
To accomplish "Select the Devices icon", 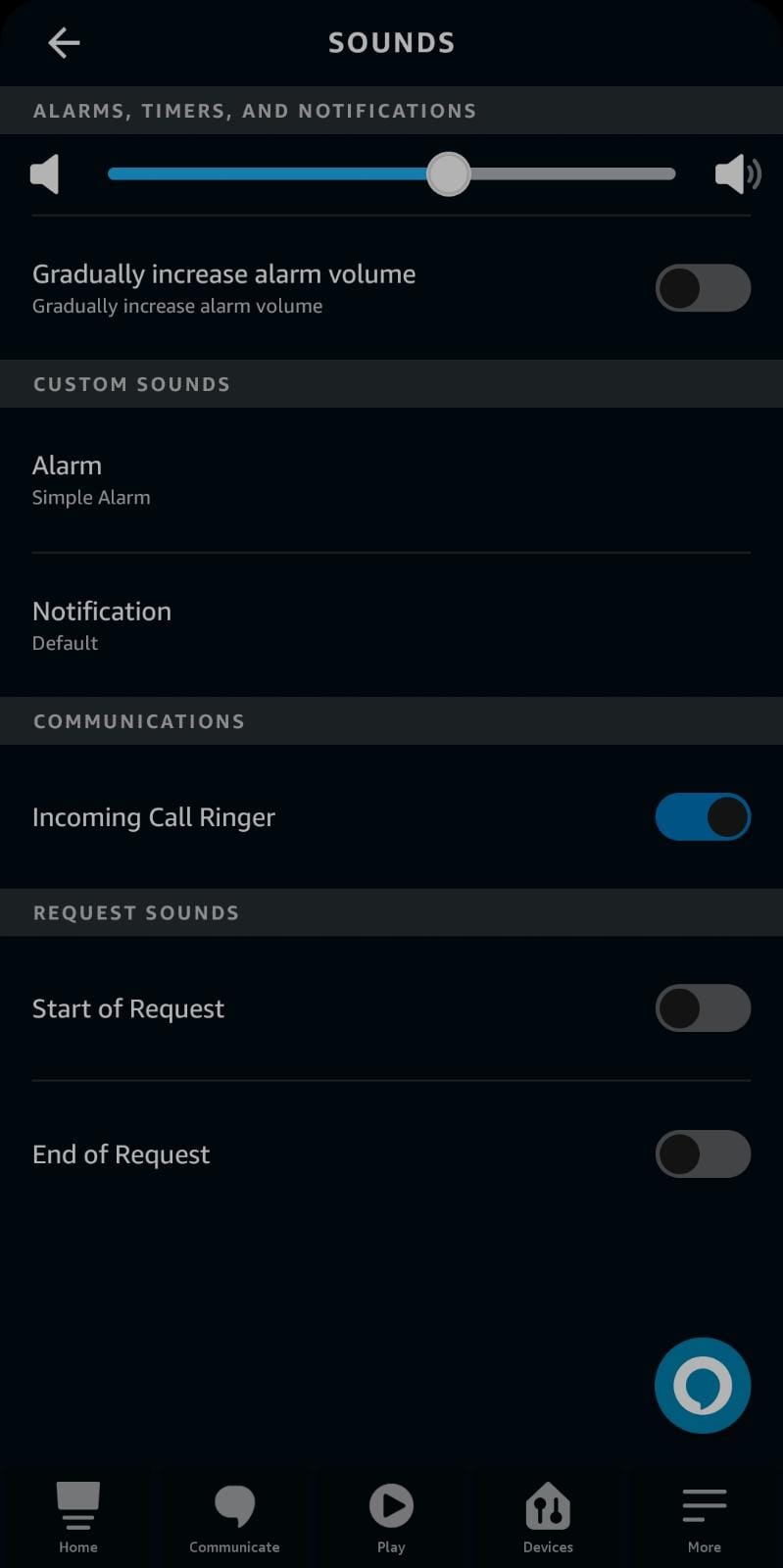I will click(x=548, y=1504).
